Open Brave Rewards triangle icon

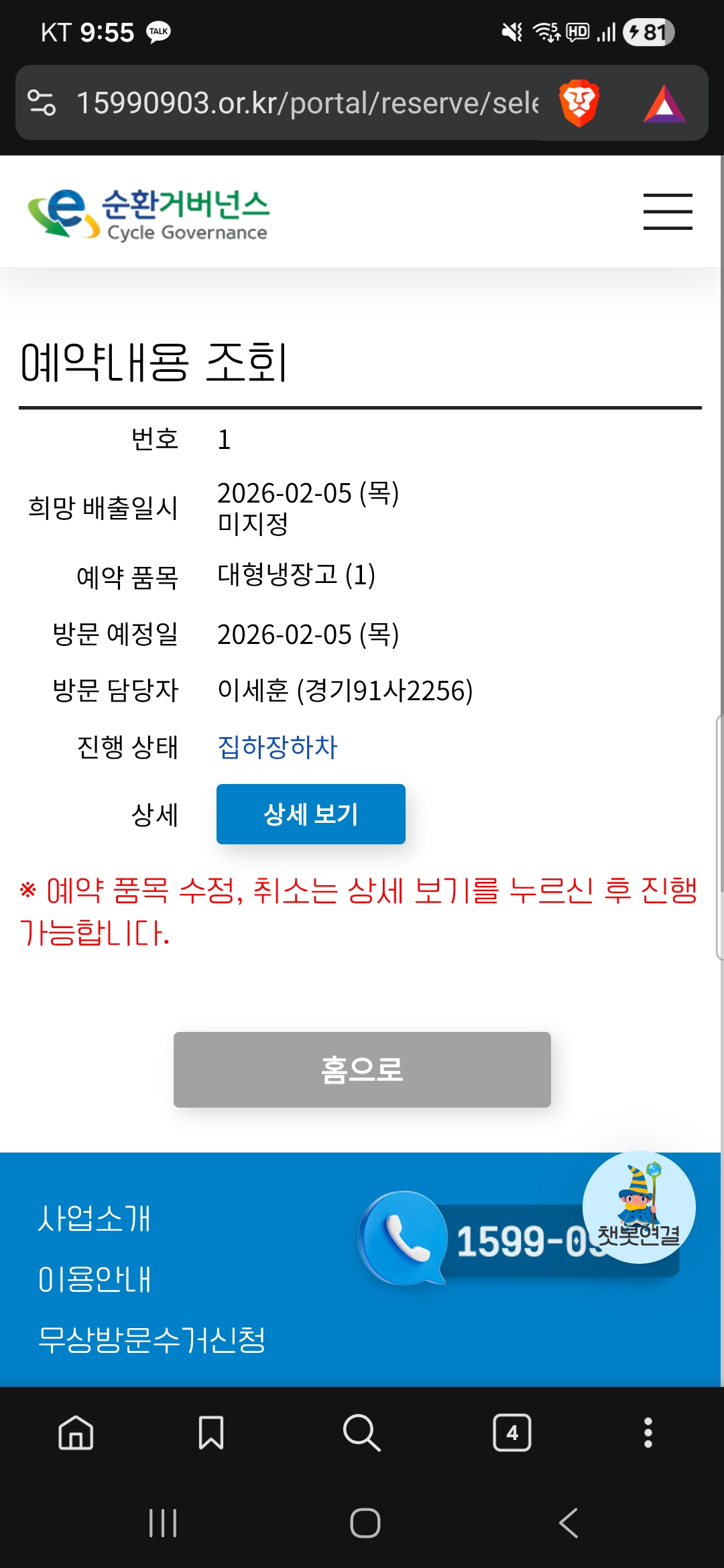pyautogui.click(x=664, y=103)
